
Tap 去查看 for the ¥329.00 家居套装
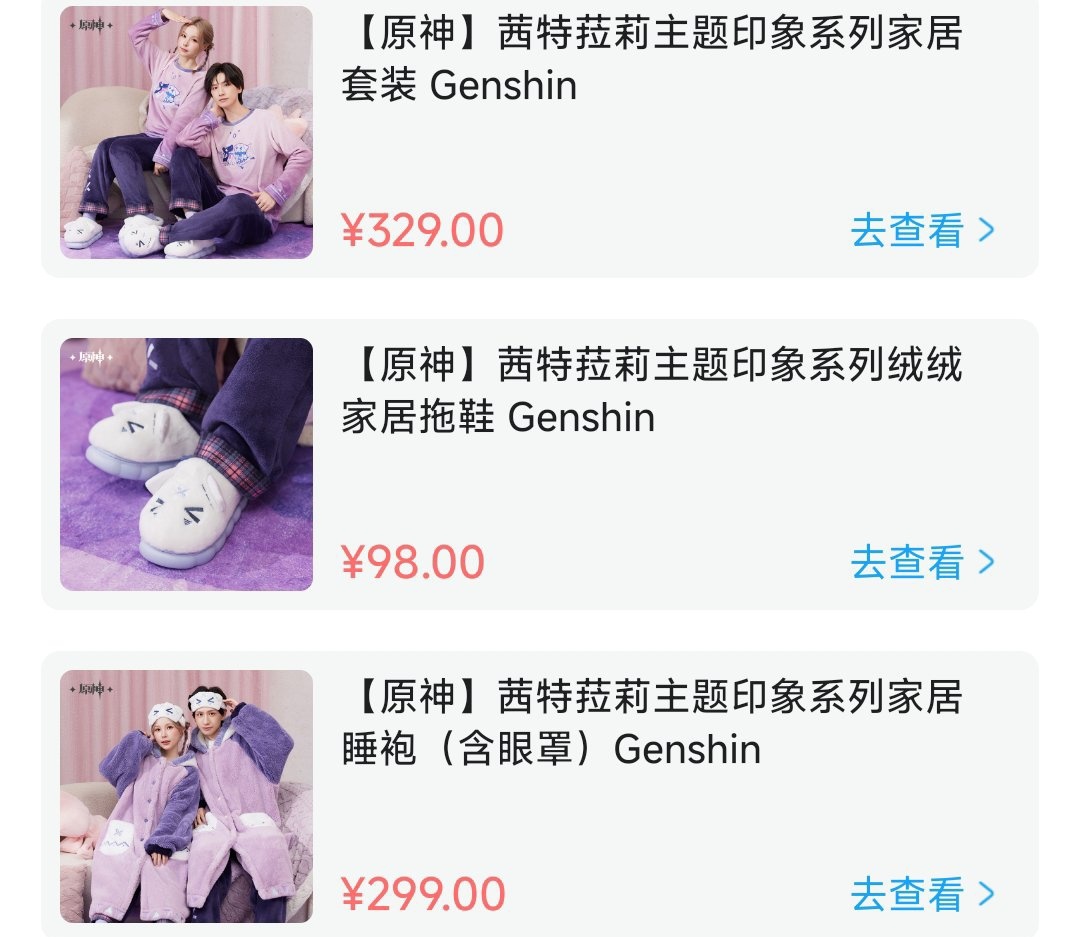pyautogui.click(x=923, y=230)
